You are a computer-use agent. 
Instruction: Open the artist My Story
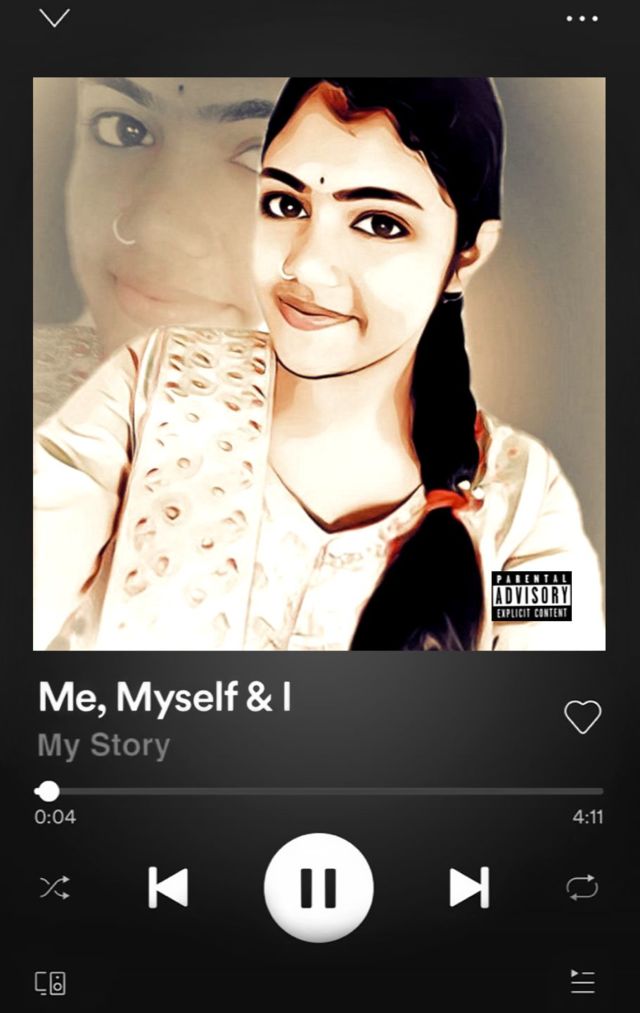tap(104, 746)
